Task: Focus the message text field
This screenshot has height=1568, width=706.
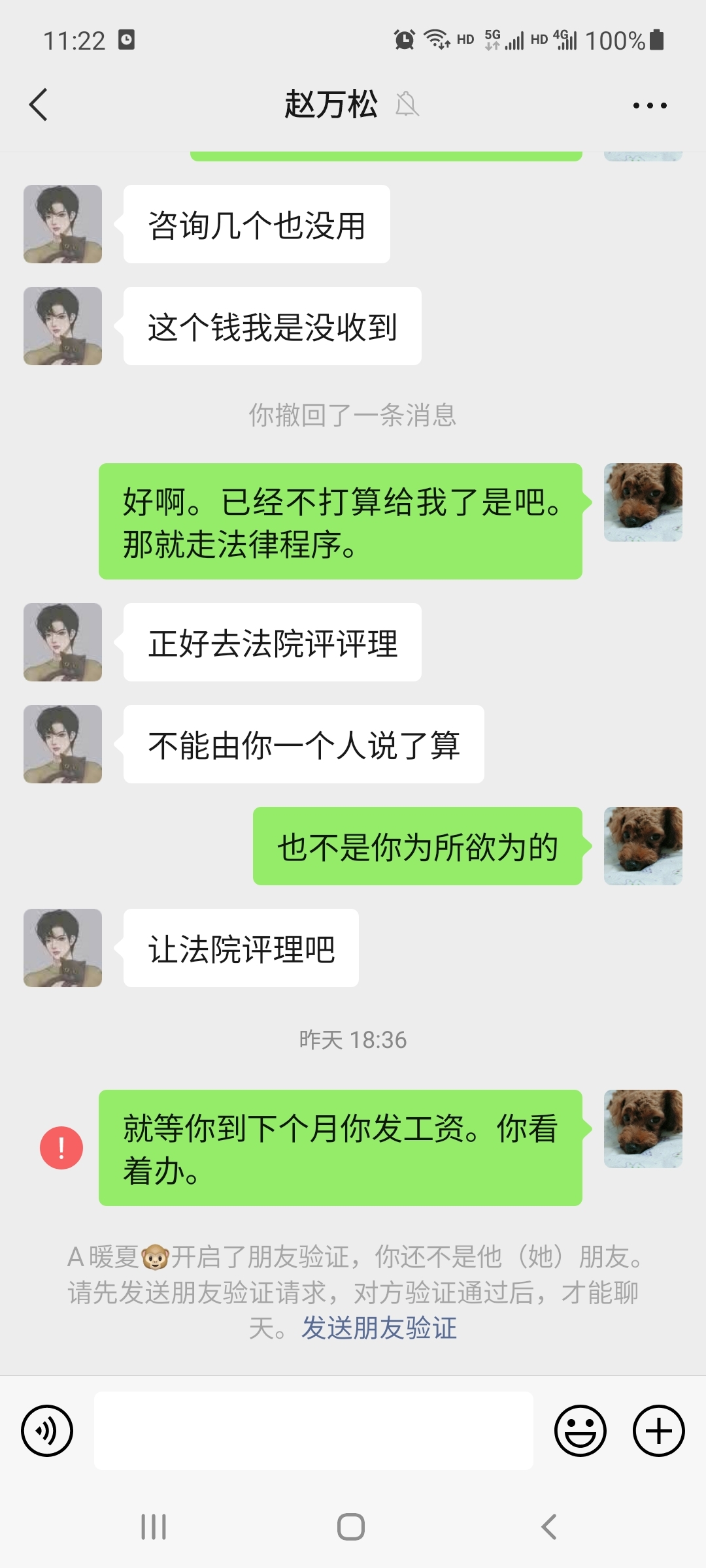Action: point(314,1431)
